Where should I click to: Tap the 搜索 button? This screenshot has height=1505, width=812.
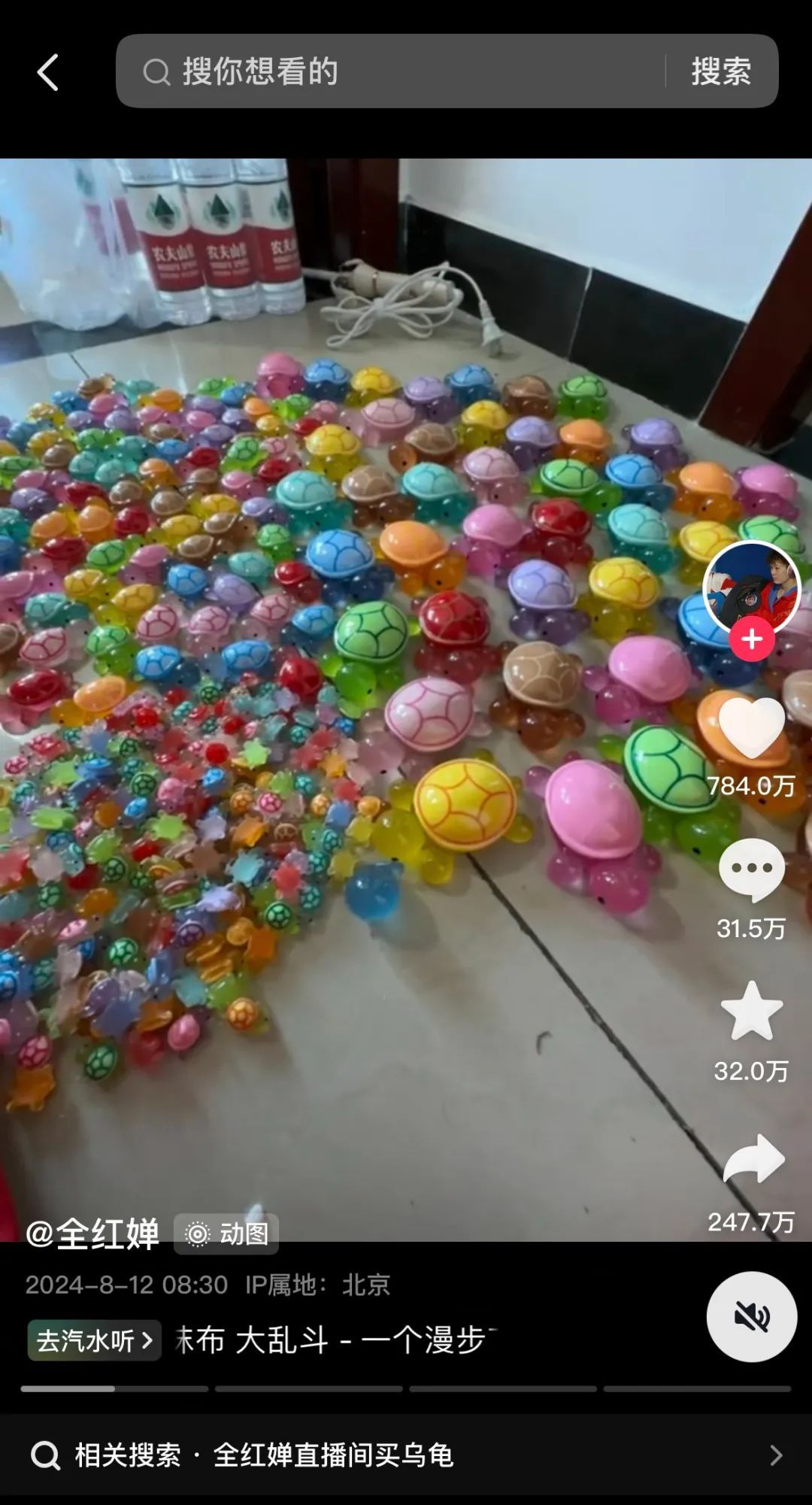click(721, 71)
